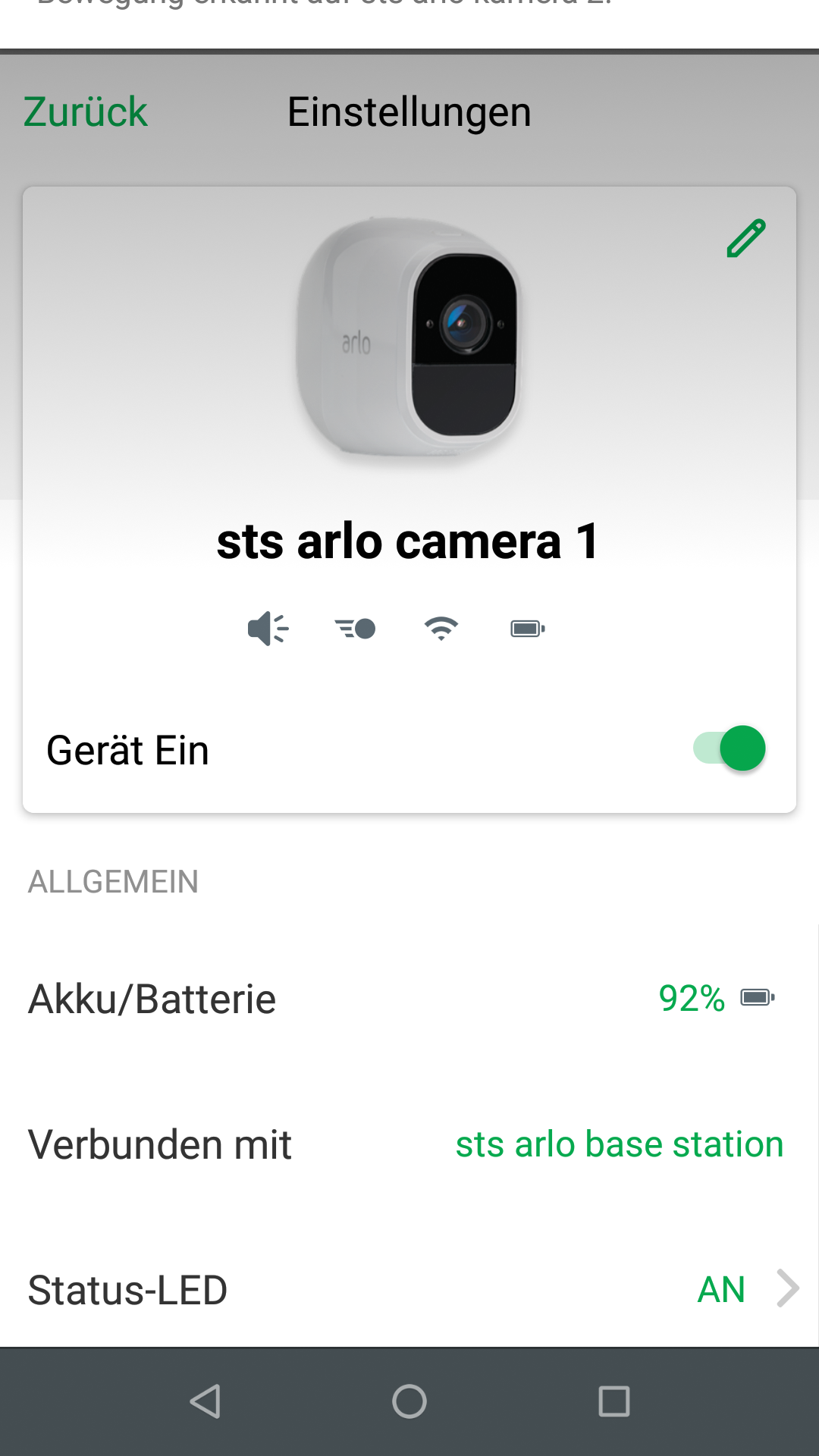Edit the camera name with the pencil icon

[746, 239]
